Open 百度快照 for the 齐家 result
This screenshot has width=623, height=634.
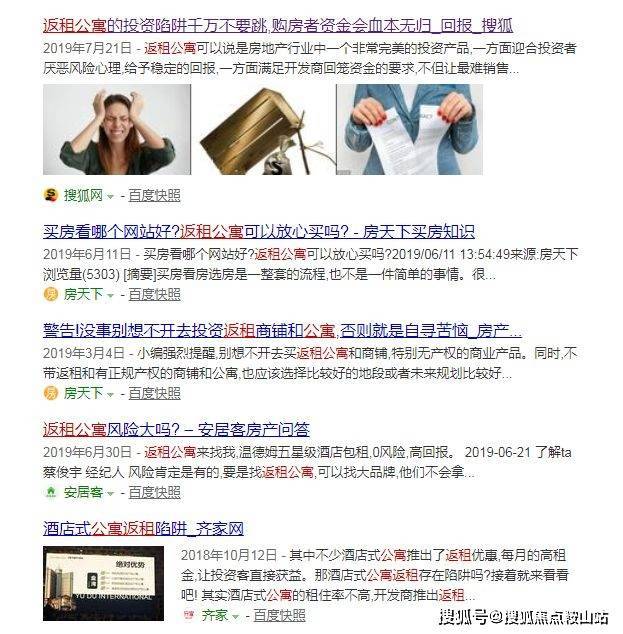click(279, 616)
